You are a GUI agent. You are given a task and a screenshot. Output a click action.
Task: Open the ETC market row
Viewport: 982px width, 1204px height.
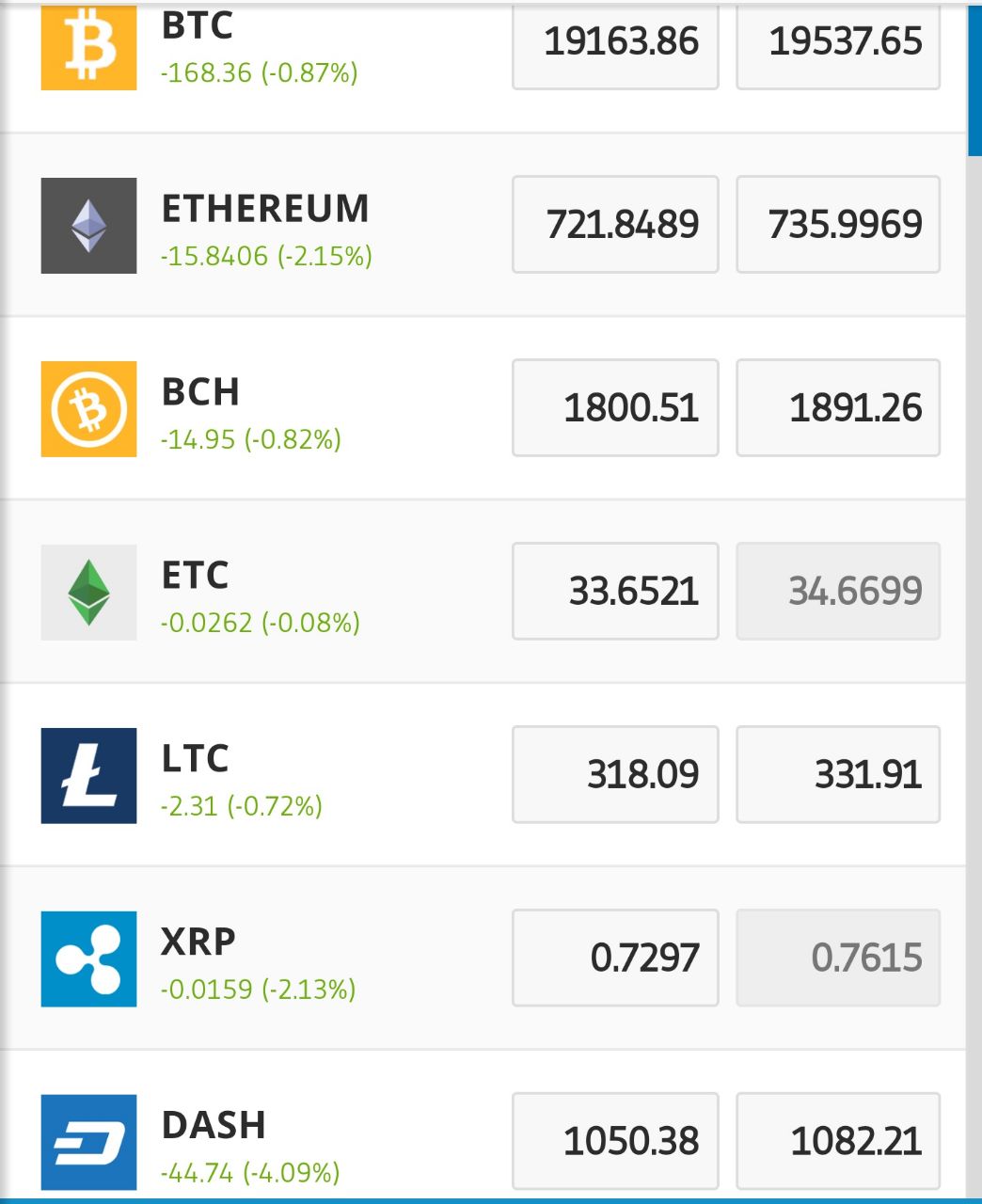[483, 592]
